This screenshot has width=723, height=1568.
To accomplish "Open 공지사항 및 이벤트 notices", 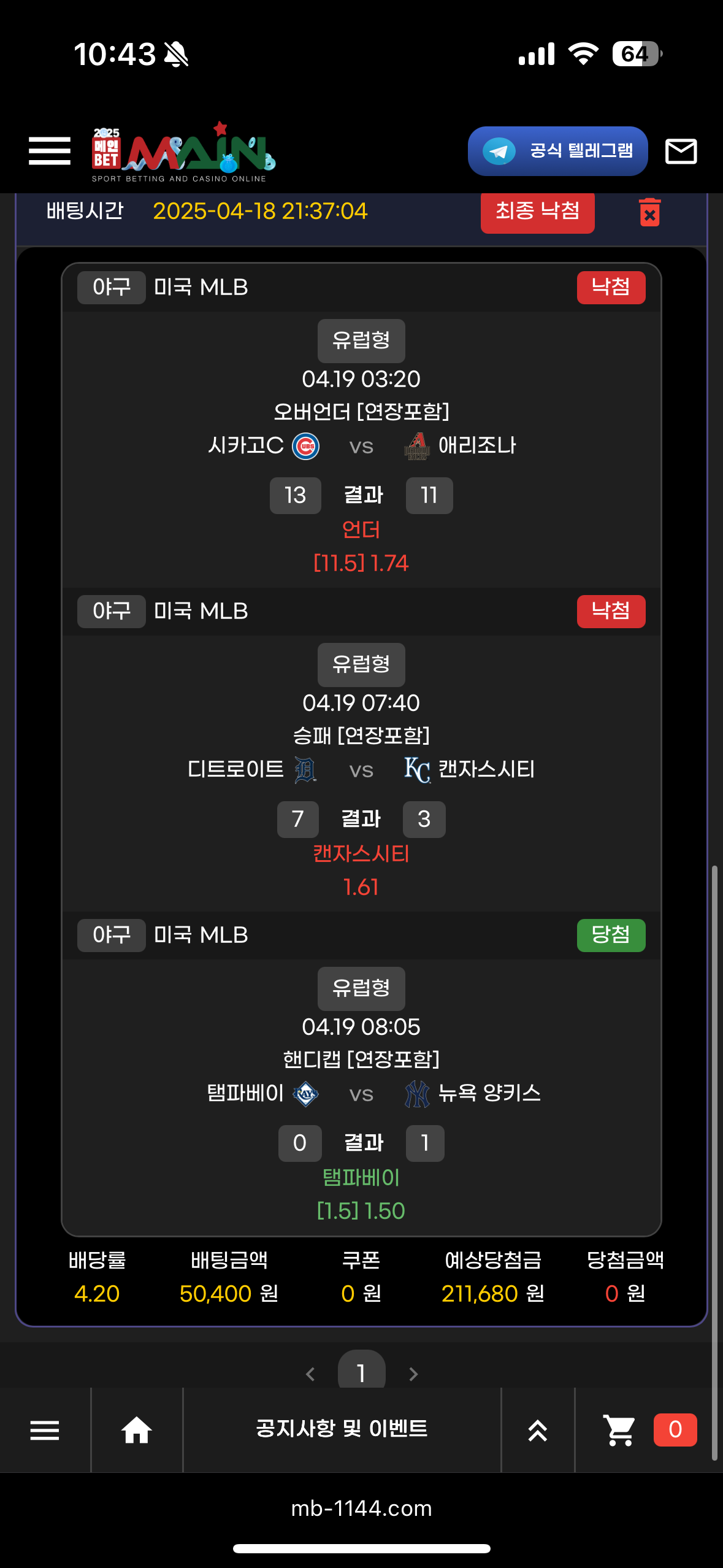I will (x=342, y=1429).
